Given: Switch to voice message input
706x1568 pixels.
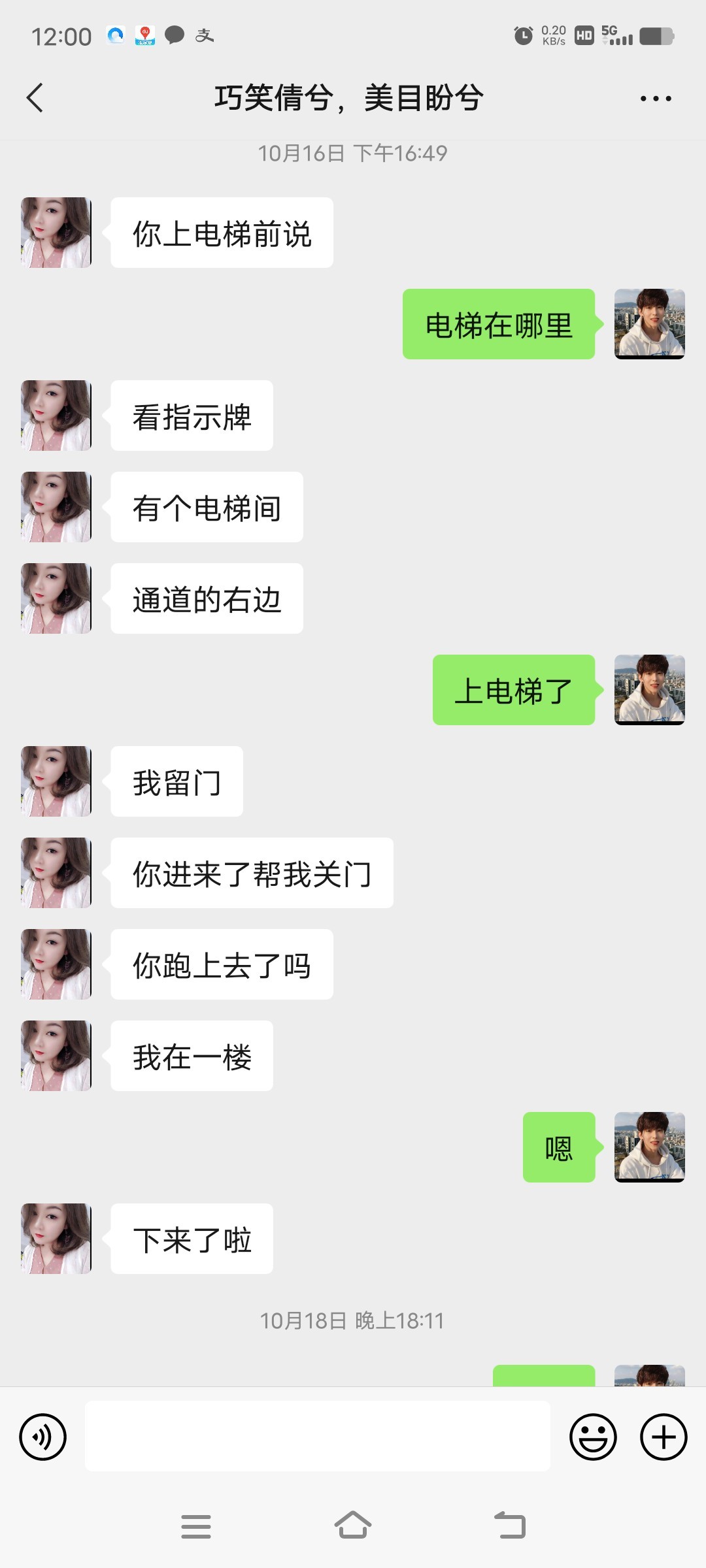Looking at the screenshot, I should (43, 1437).
